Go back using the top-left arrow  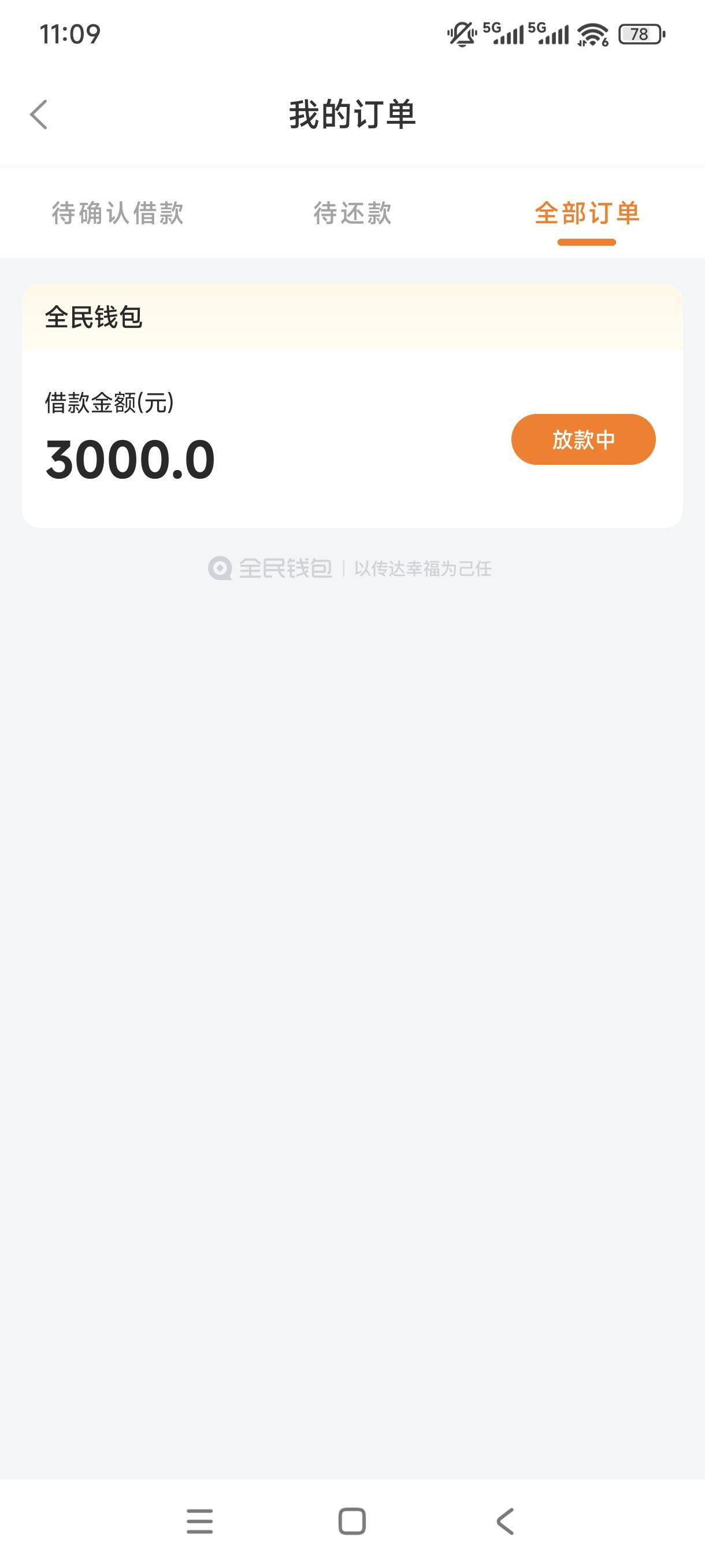tap(38, 114)
